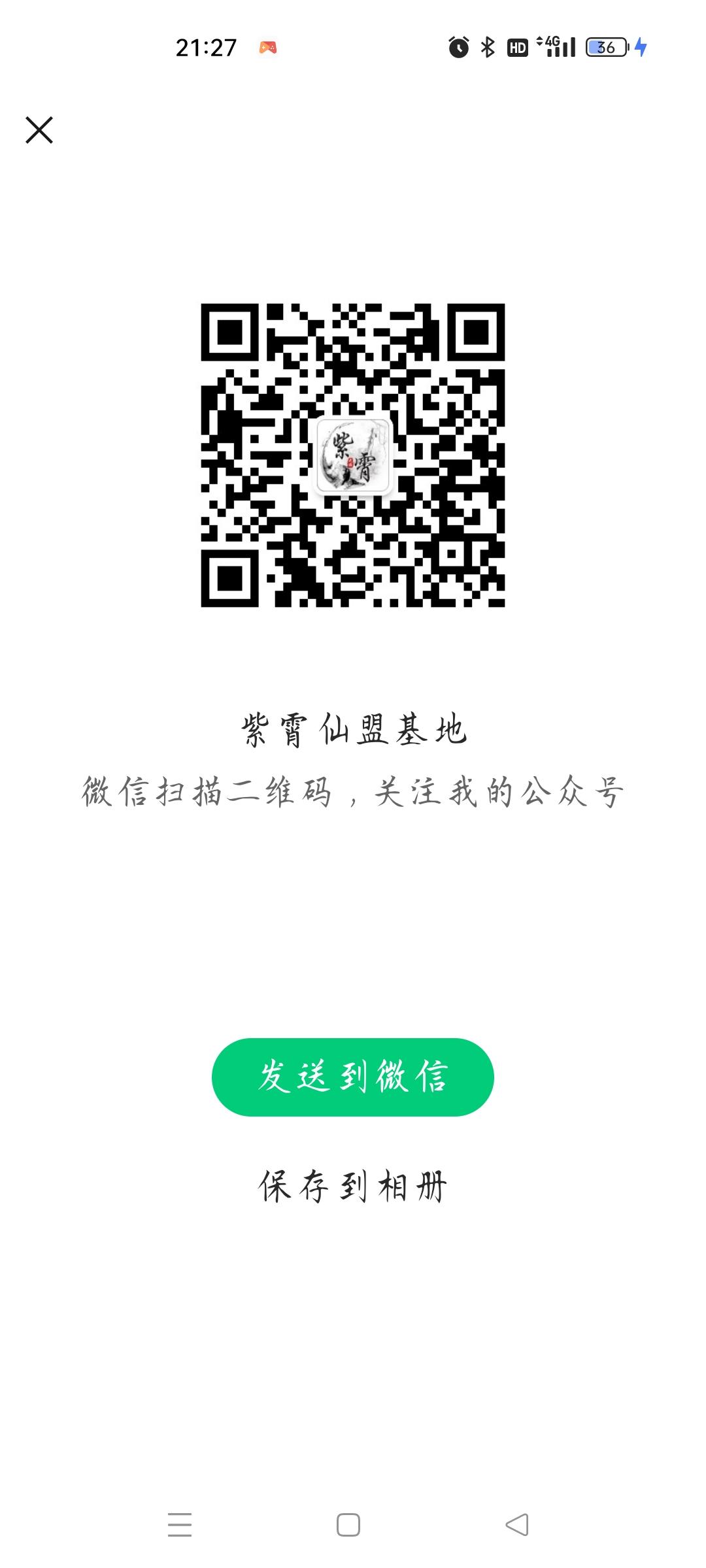The width and height of the screenshot is (706, 1568).
Task: Tap the HD indicator icon
Action: point(518,47)
